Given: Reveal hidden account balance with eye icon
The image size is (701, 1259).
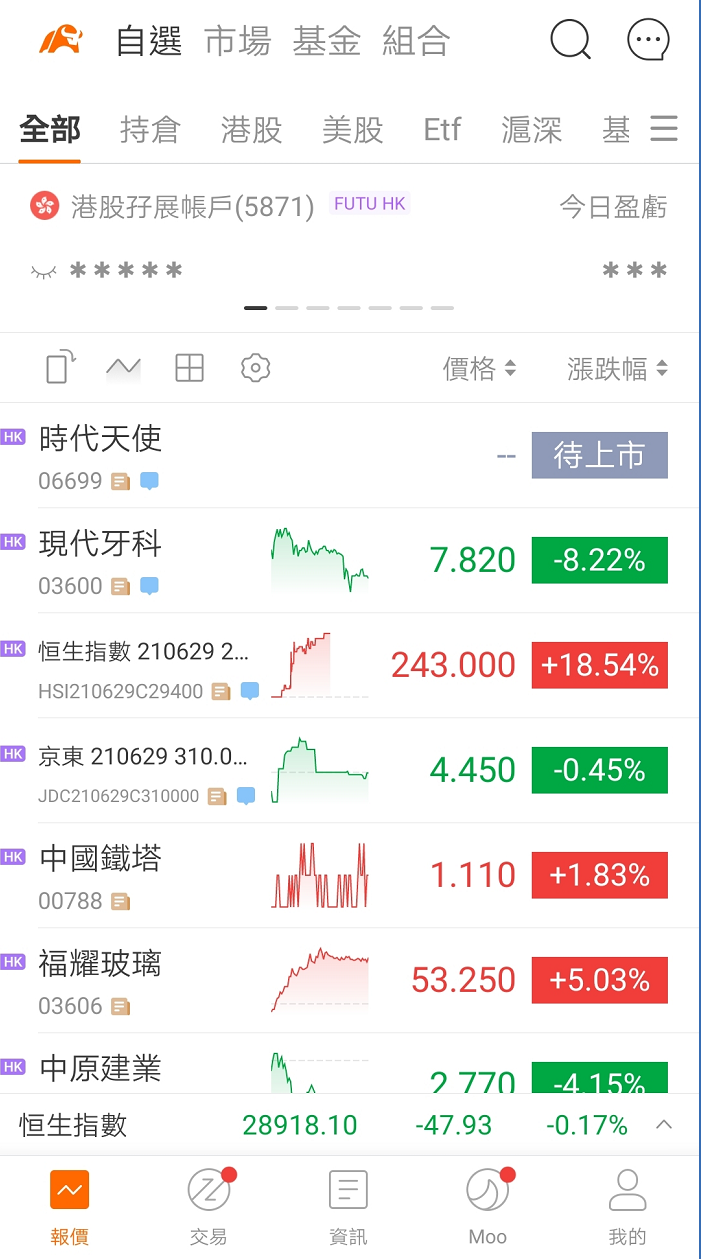Looking at the screenshot, I should tap(44, 271).
